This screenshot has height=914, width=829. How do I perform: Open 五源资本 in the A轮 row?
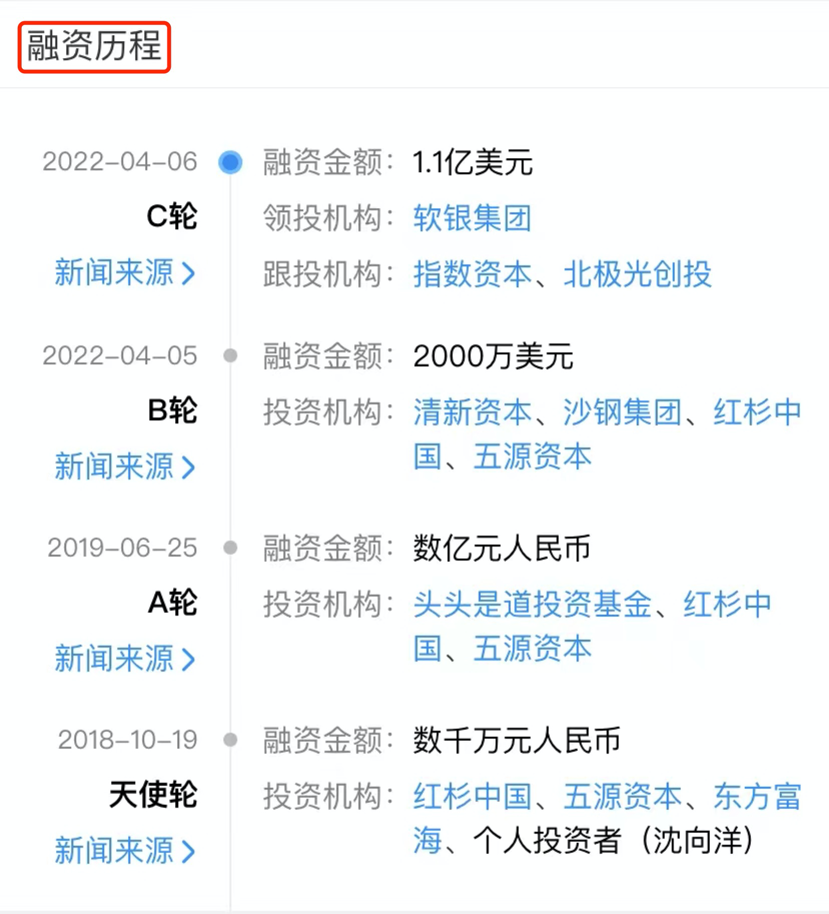click(532, 649)
